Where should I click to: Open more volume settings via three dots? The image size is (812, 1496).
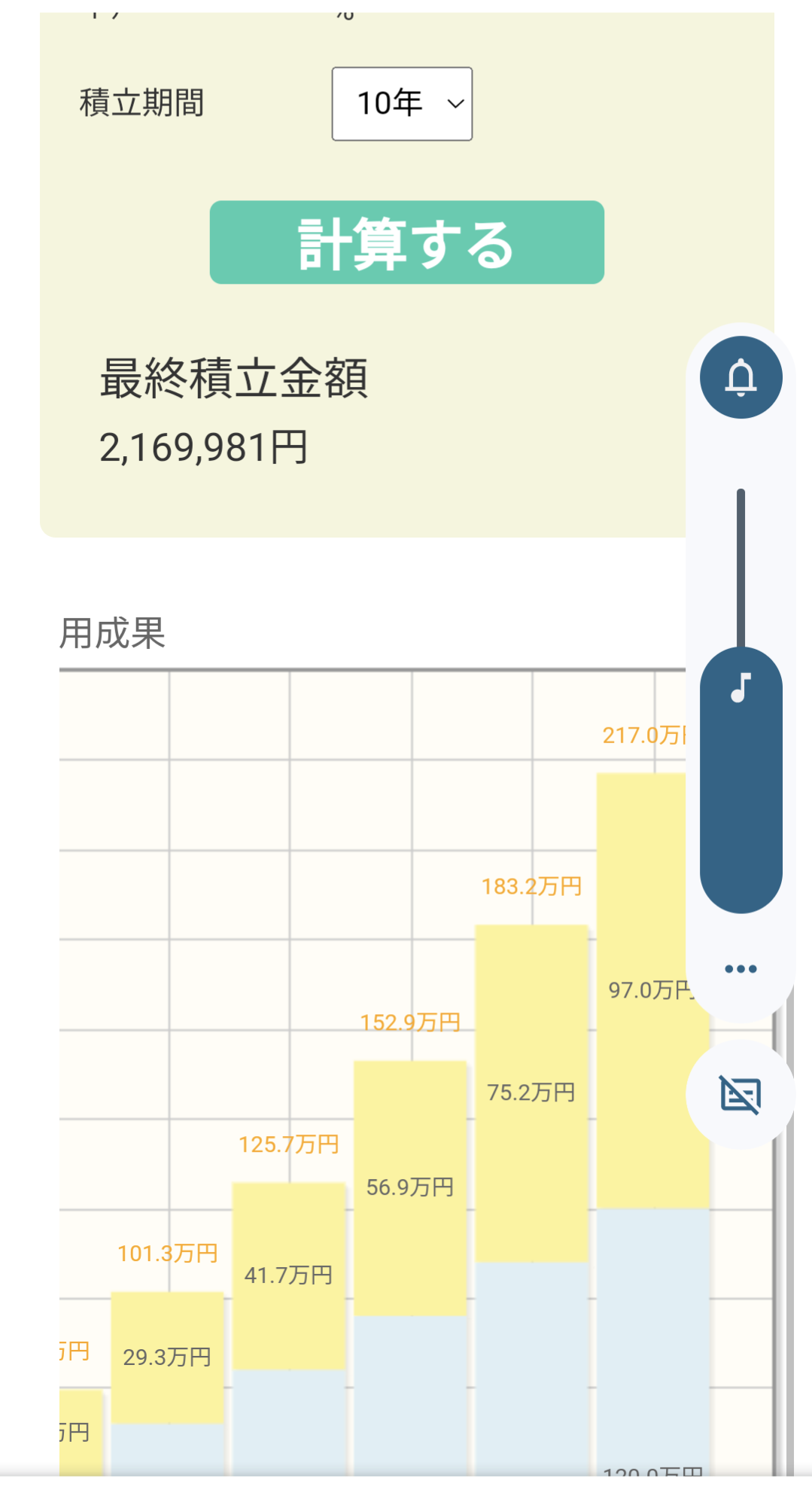[x=741, y=969]
